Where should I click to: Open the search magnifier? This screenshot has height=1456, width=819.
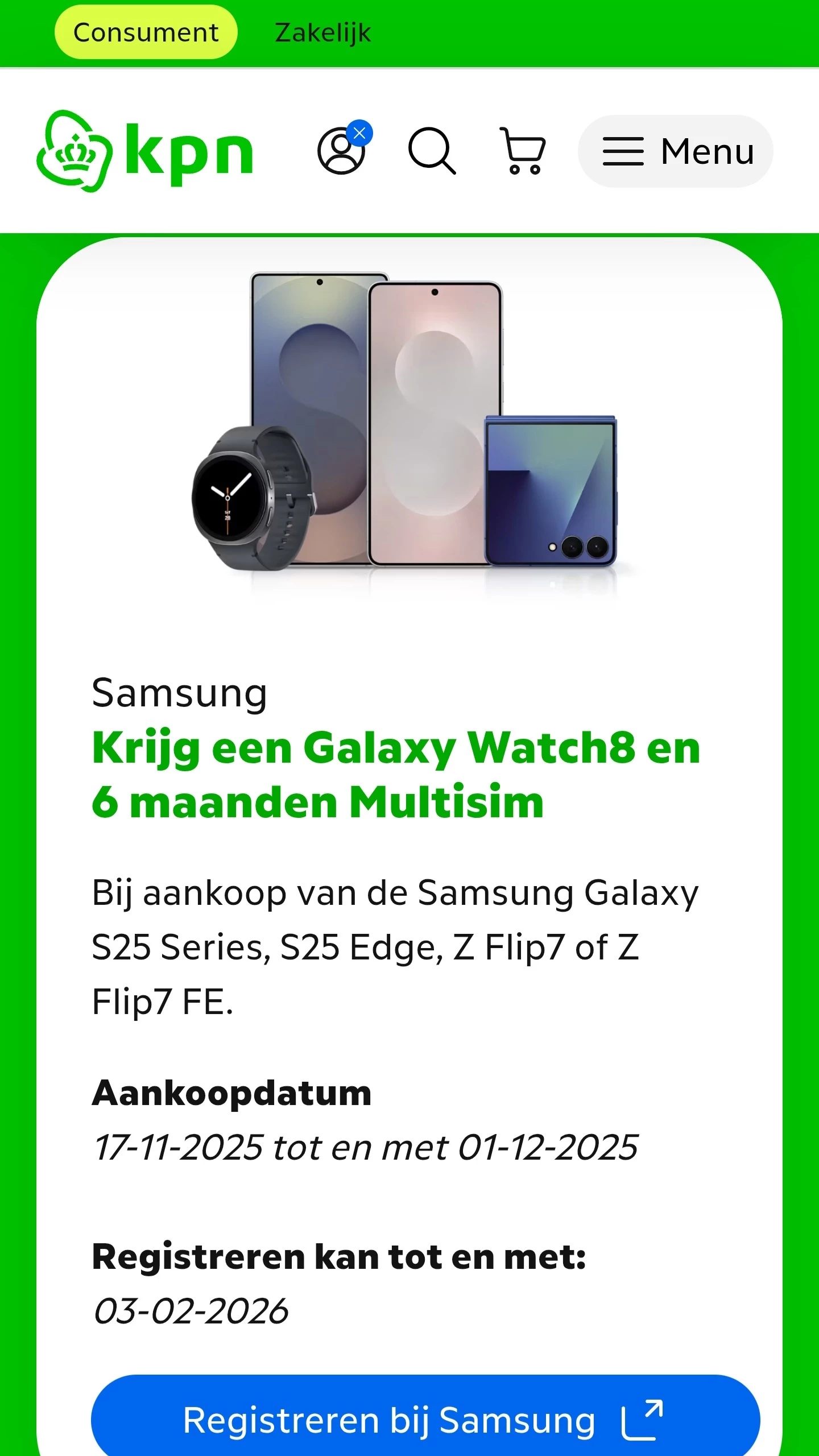[432, 151]
